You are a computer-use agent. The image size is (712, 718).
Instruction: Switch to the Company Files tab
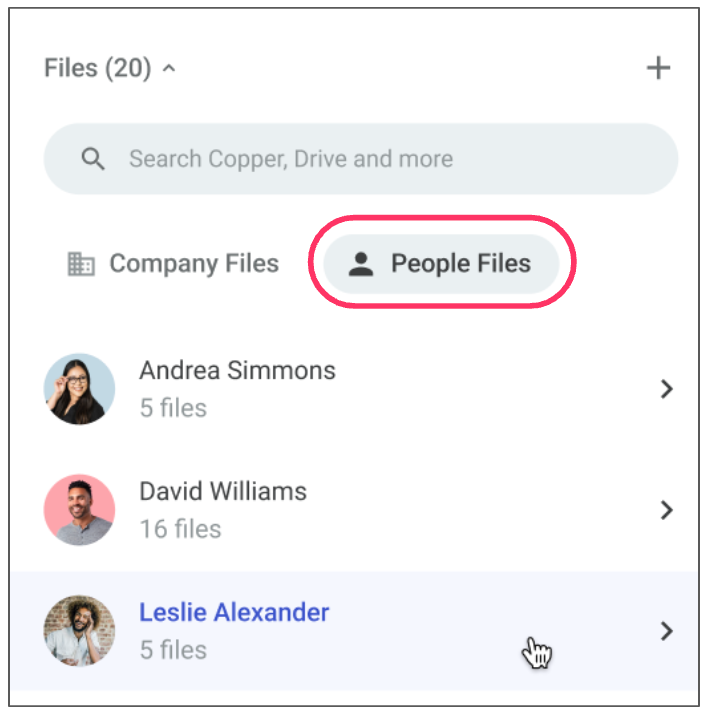pyautogui.click(x=173, y=264)
